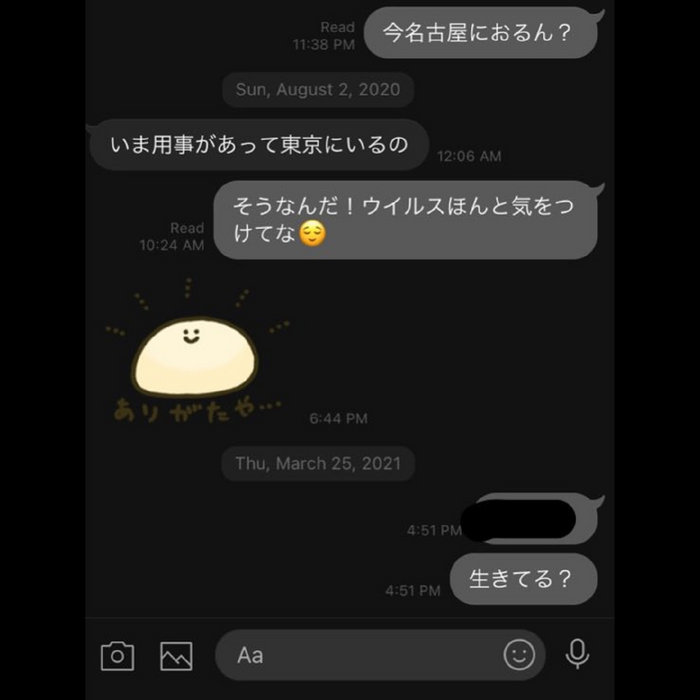Viewport: 700px width, 700px height.
Task: Tap the ありがたや sticker message
Action: [x=198, y=351]
